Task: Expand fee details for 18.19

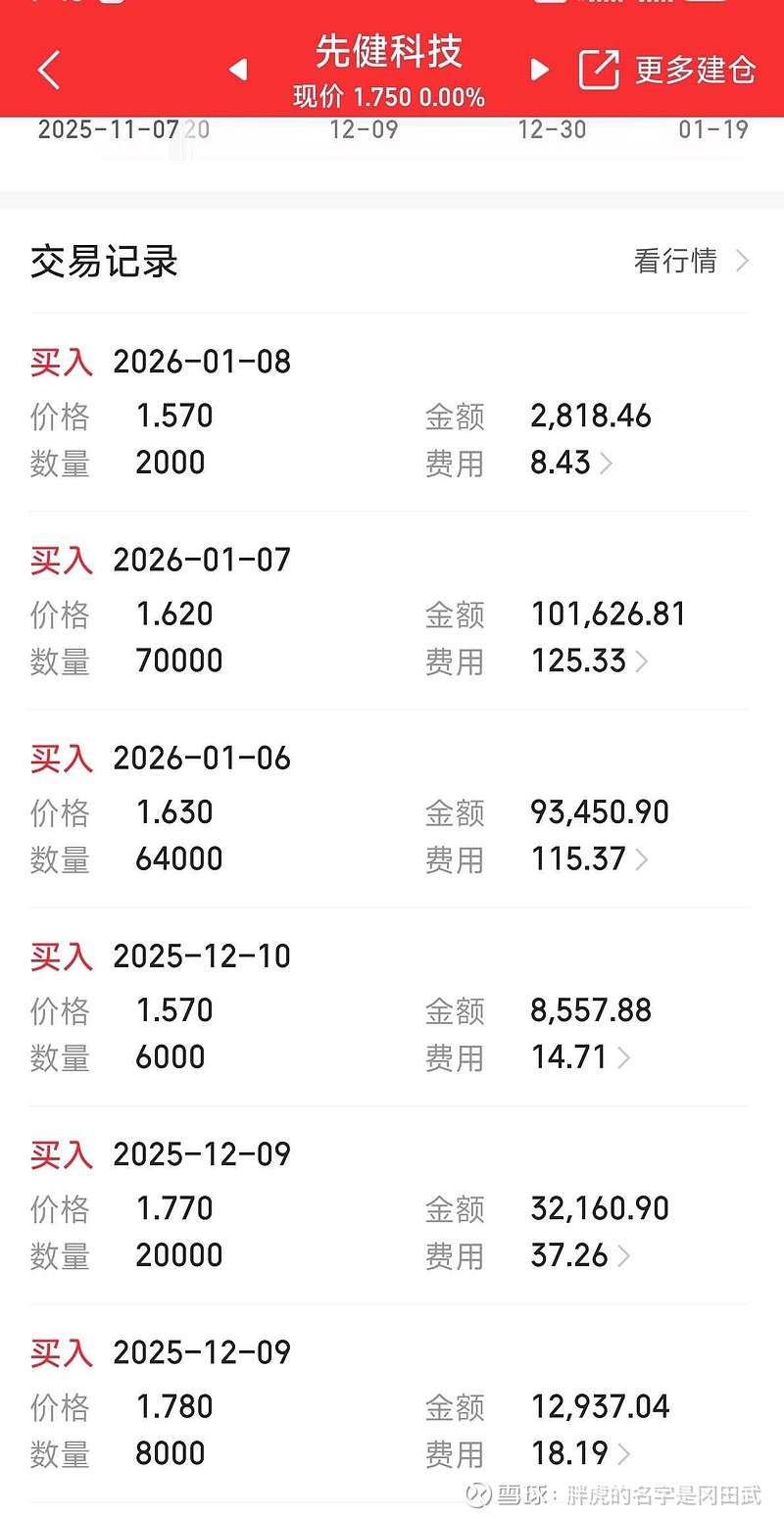Action: (624, 1453)
